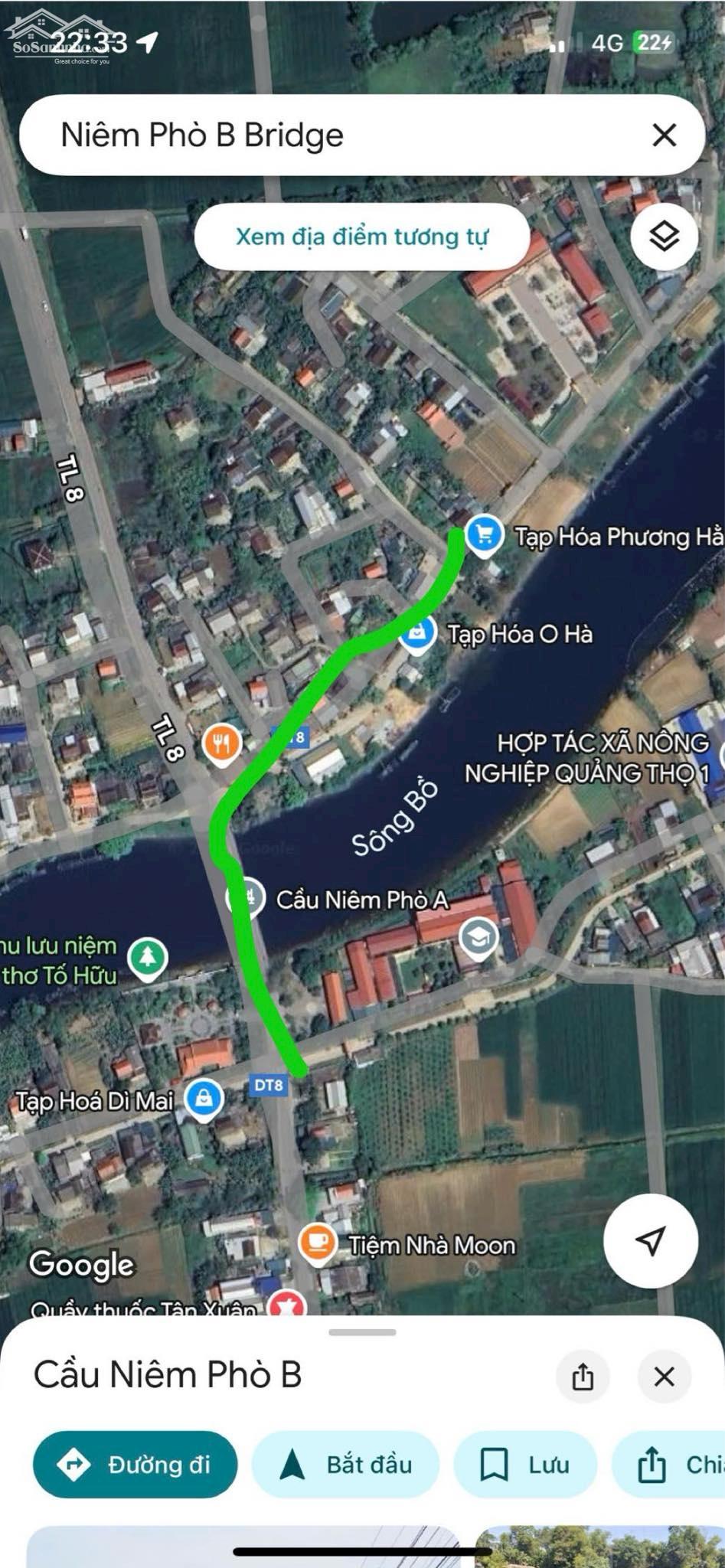Select Tạp Hóa O Hà marker
Image resolution: width=725 pixels, height=1568 pixels.
(416, 634)
